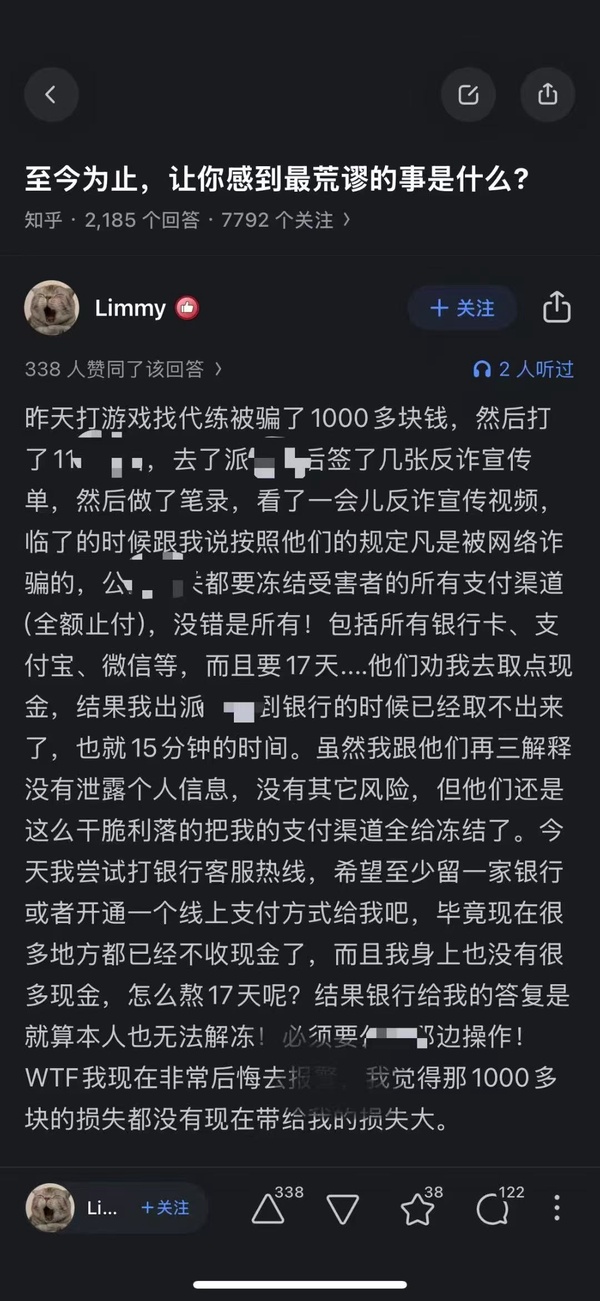Go back to the previous page
This screenshot has width=600, height=1301.
[51, 95]
